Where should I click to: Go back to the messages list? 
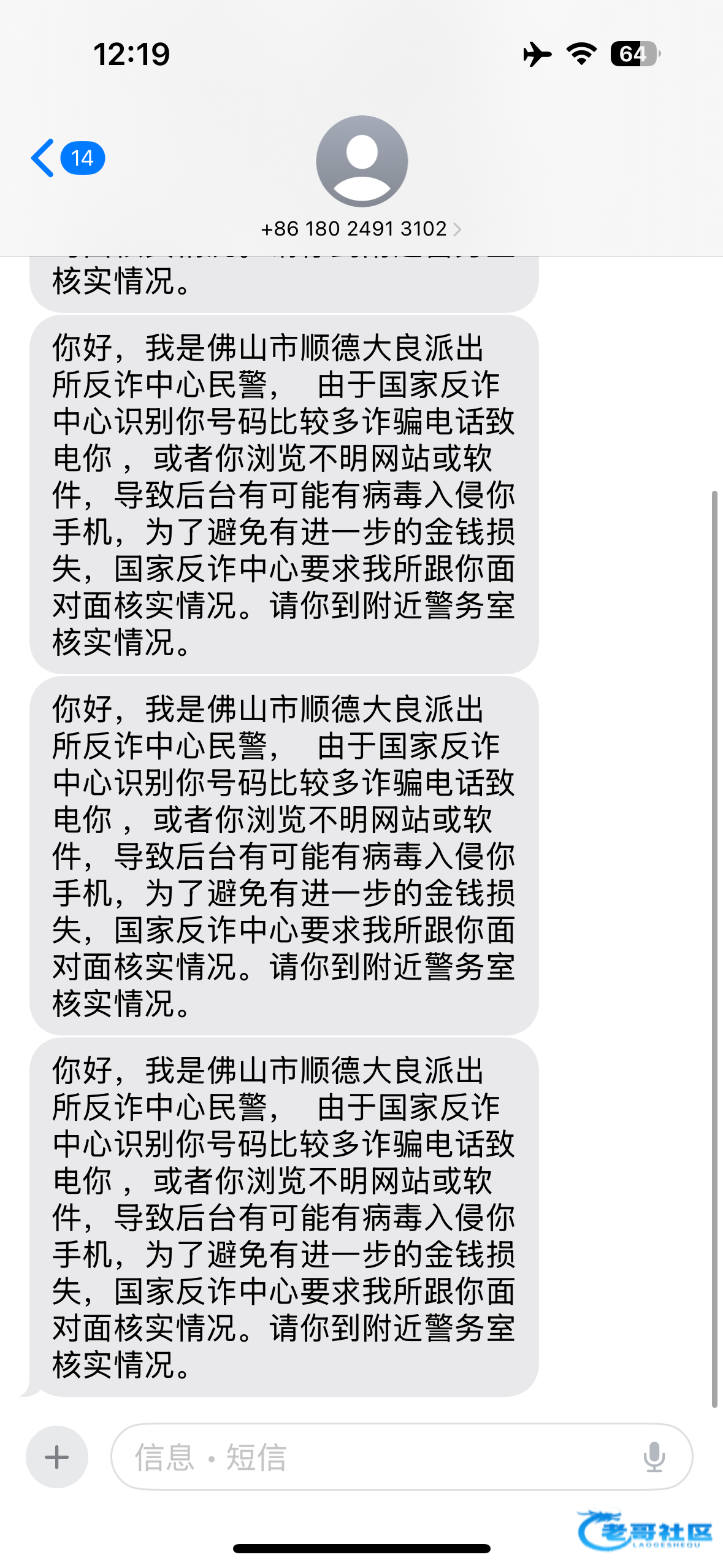pyautogui.click(x=67, y=158)
